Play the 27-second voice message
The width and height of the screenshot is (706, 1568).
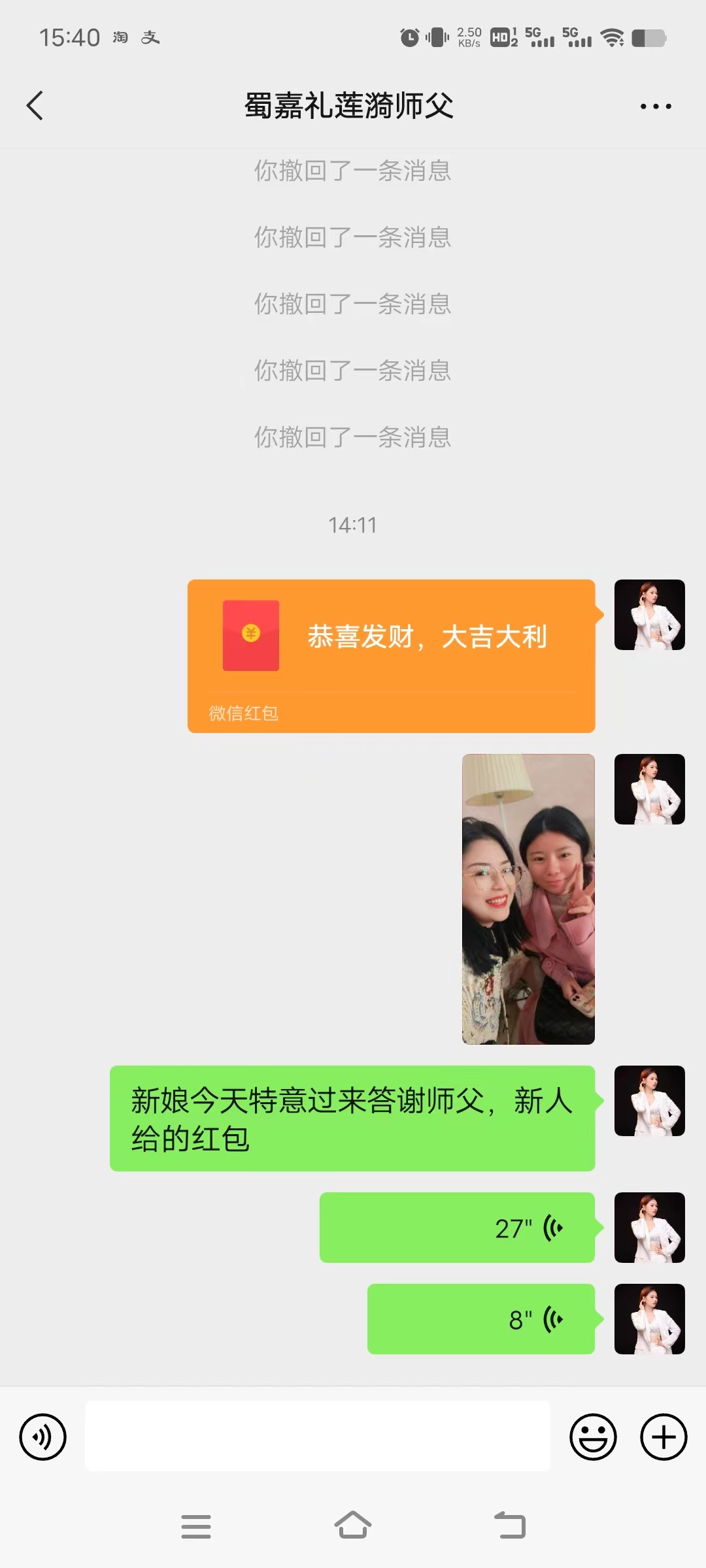click(457, 1228)
